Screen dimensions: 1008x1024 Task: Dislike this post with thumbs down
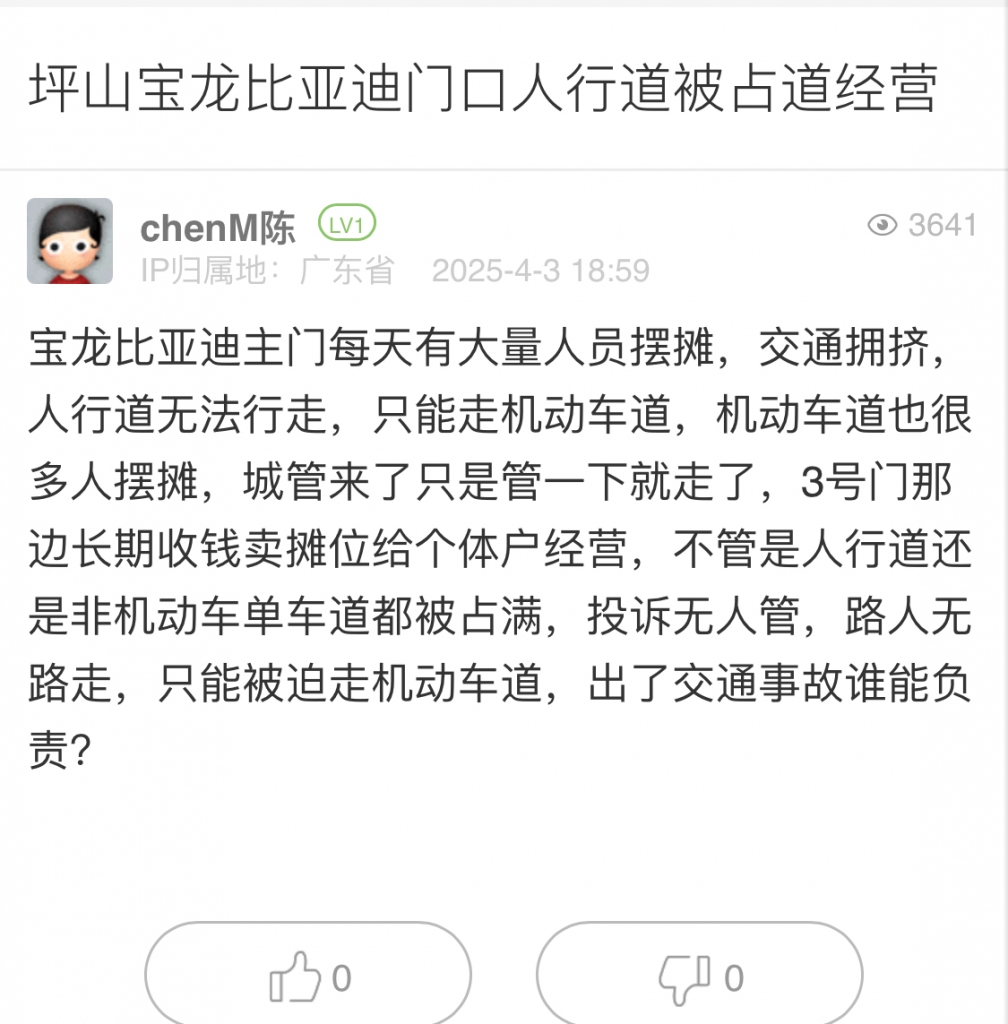699,976
